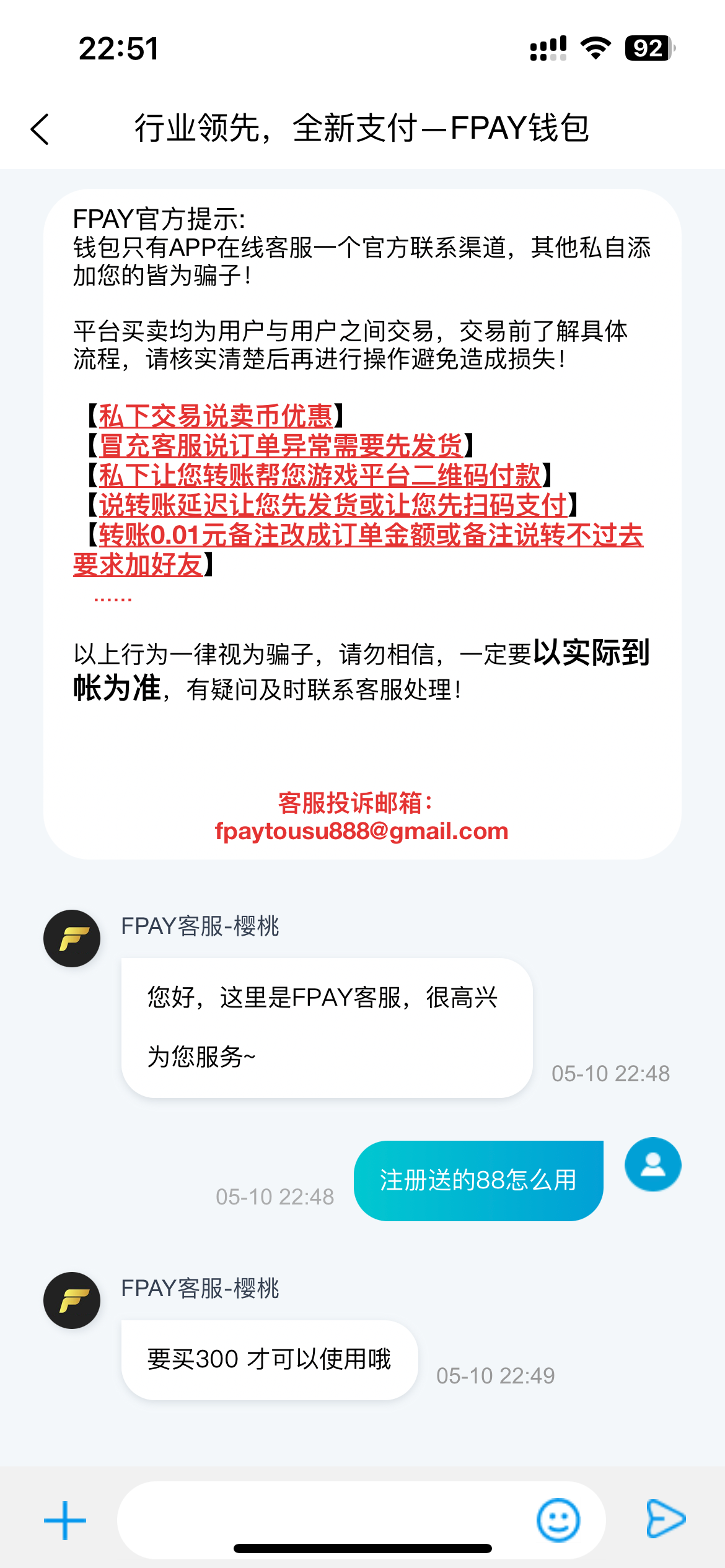The image size is (725, 1568).
Task: Open the emoji picker
Action: coord(558,1520)
